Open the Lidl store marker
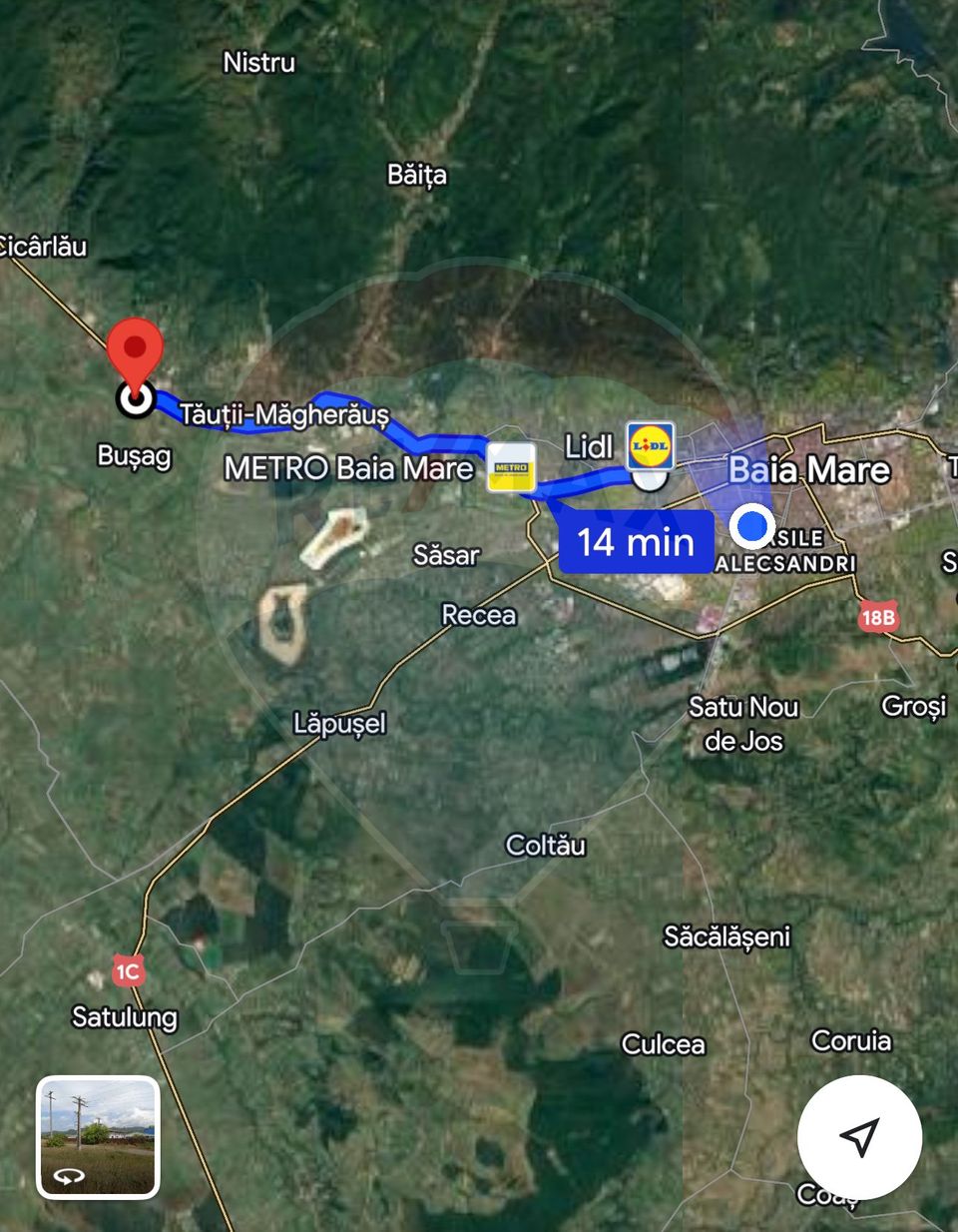Image resolution: width=958 pixels, height=1232 pixels. pos(651,446)
